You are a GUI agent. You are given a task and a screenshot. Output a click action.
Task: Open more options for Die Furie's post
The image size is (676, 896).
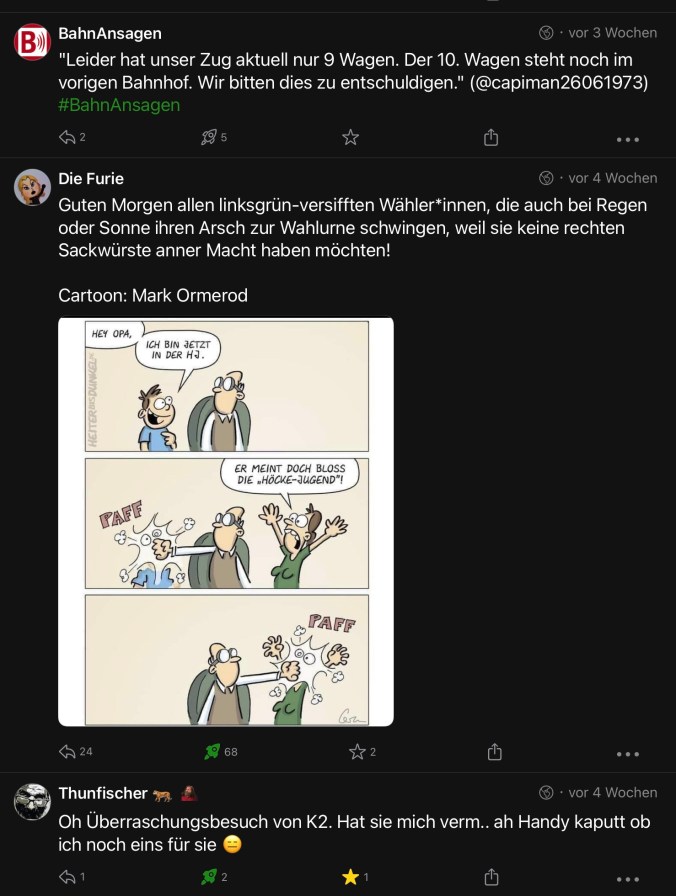point(627,753)
